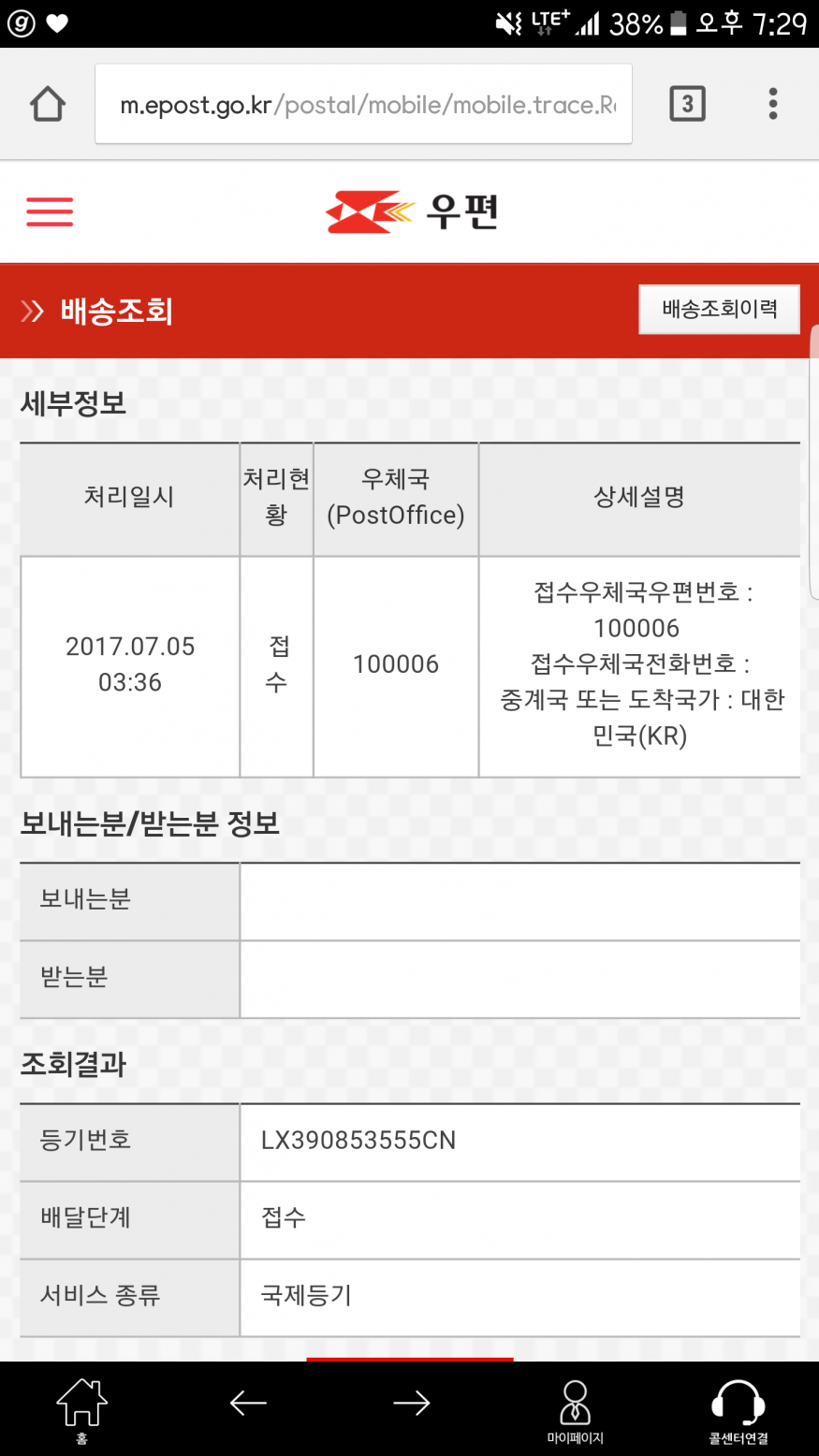Edit the m.epost.go.kr address bar
Image resolution: width=819 pixels, height=1456 pixels.
click(x=364, y=104)
